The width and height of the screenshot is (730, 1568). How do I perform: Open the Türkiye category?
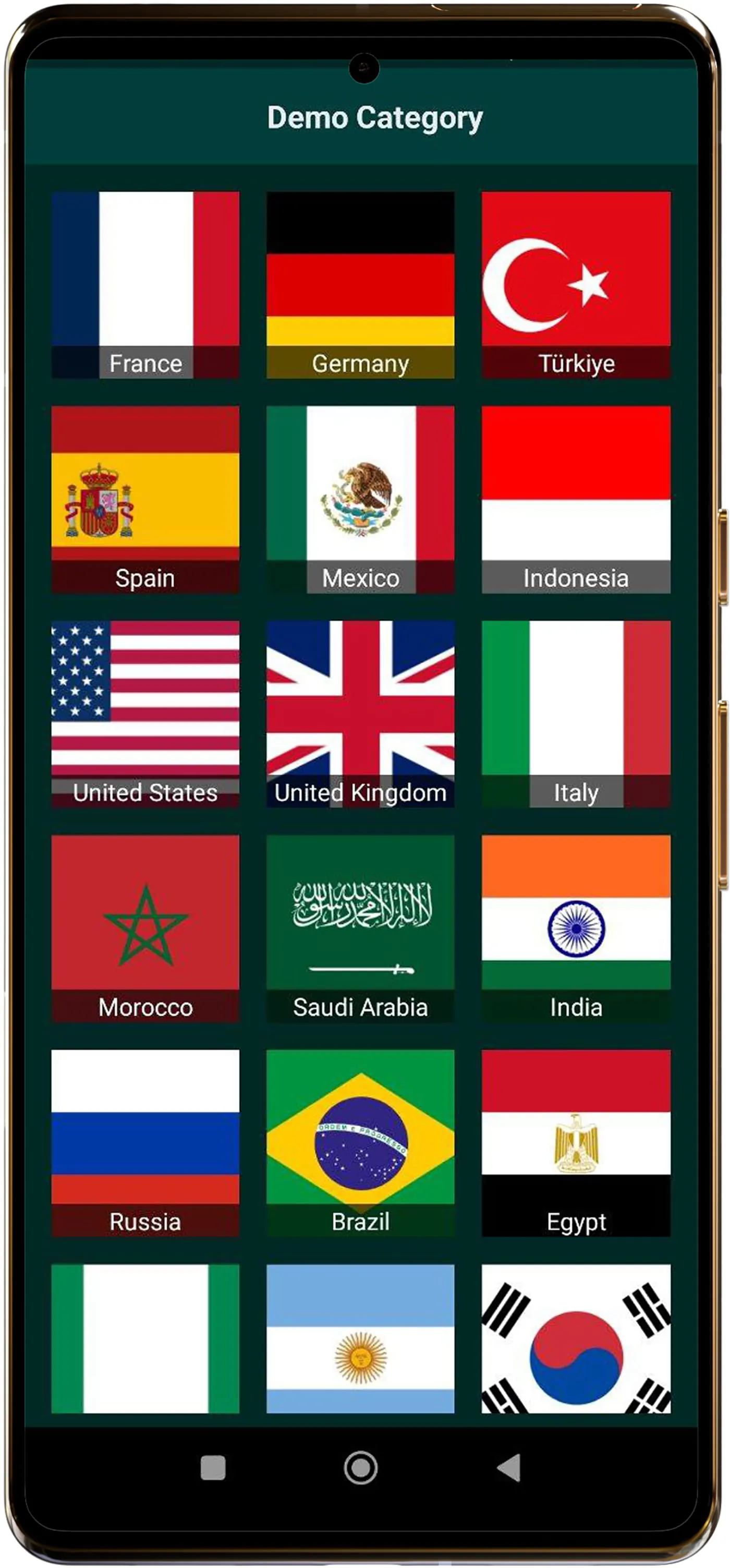tap(576, 284)
